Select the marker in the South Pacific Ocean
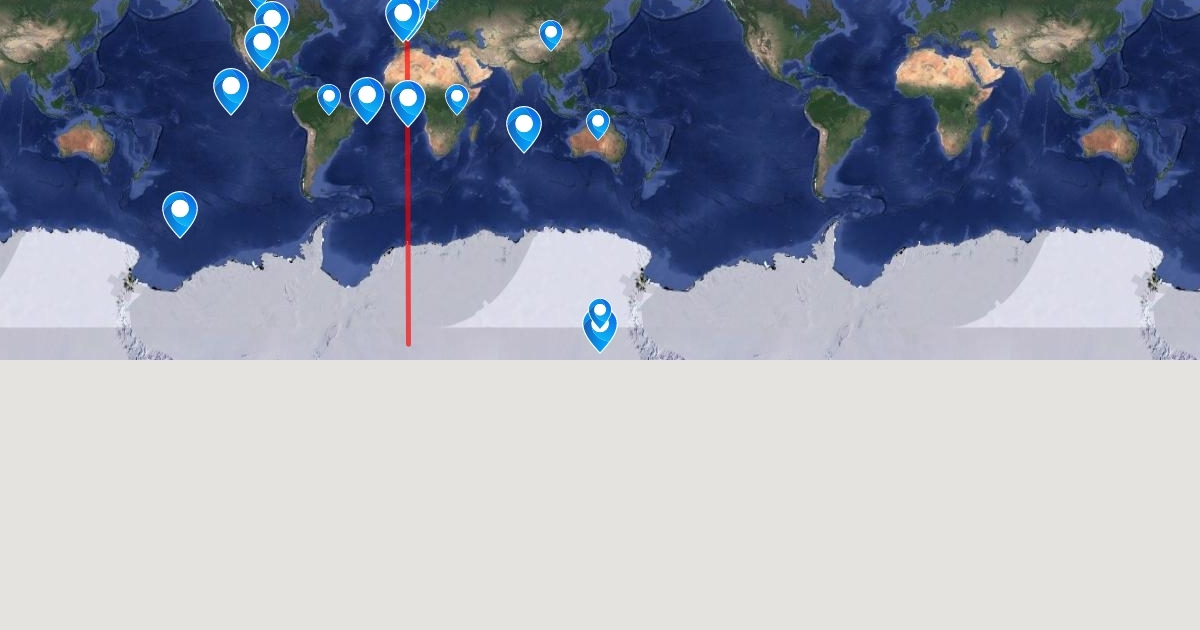Viewport: 1200px width, 630px height. tap(180, 214)
